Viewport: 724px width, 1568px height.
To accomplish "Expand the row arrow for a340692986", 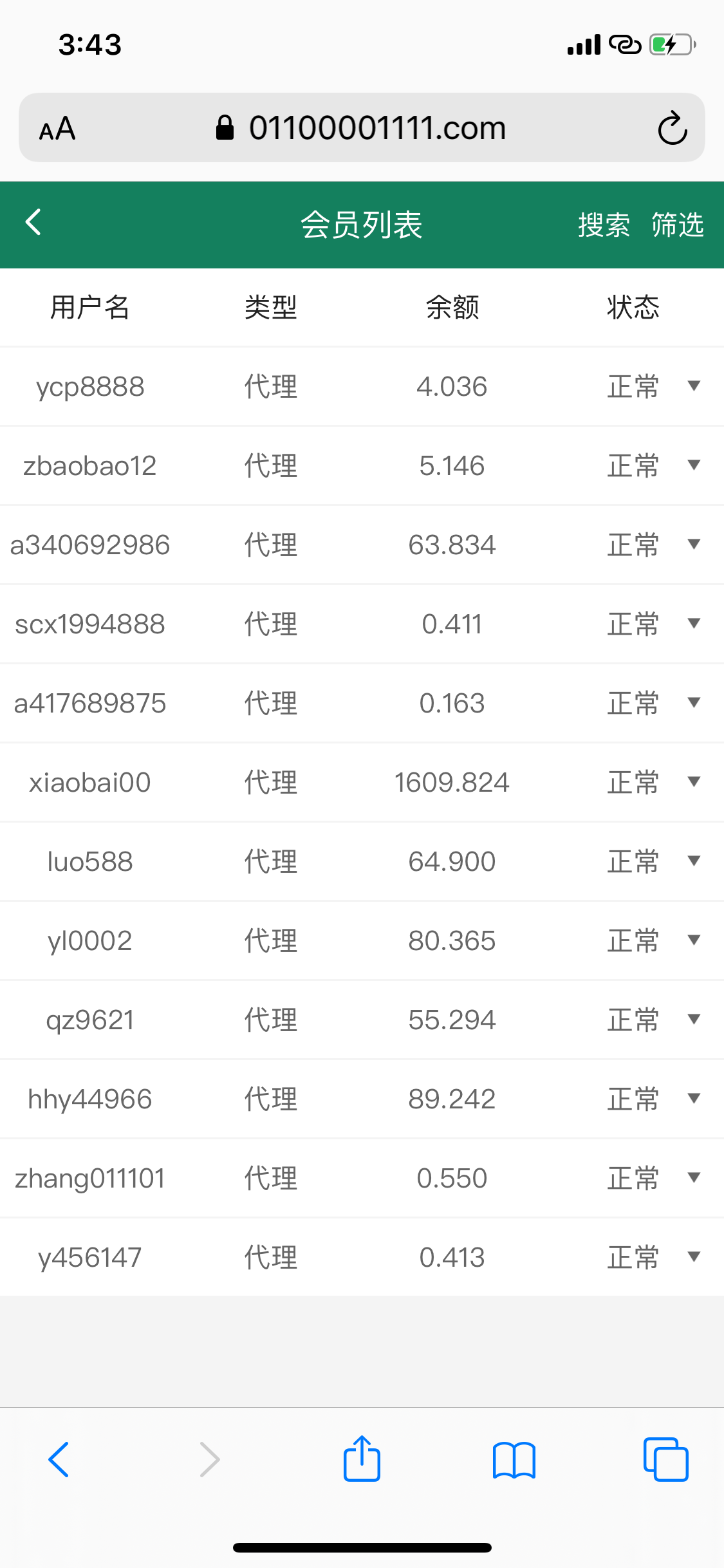I will tap(694, 545).
